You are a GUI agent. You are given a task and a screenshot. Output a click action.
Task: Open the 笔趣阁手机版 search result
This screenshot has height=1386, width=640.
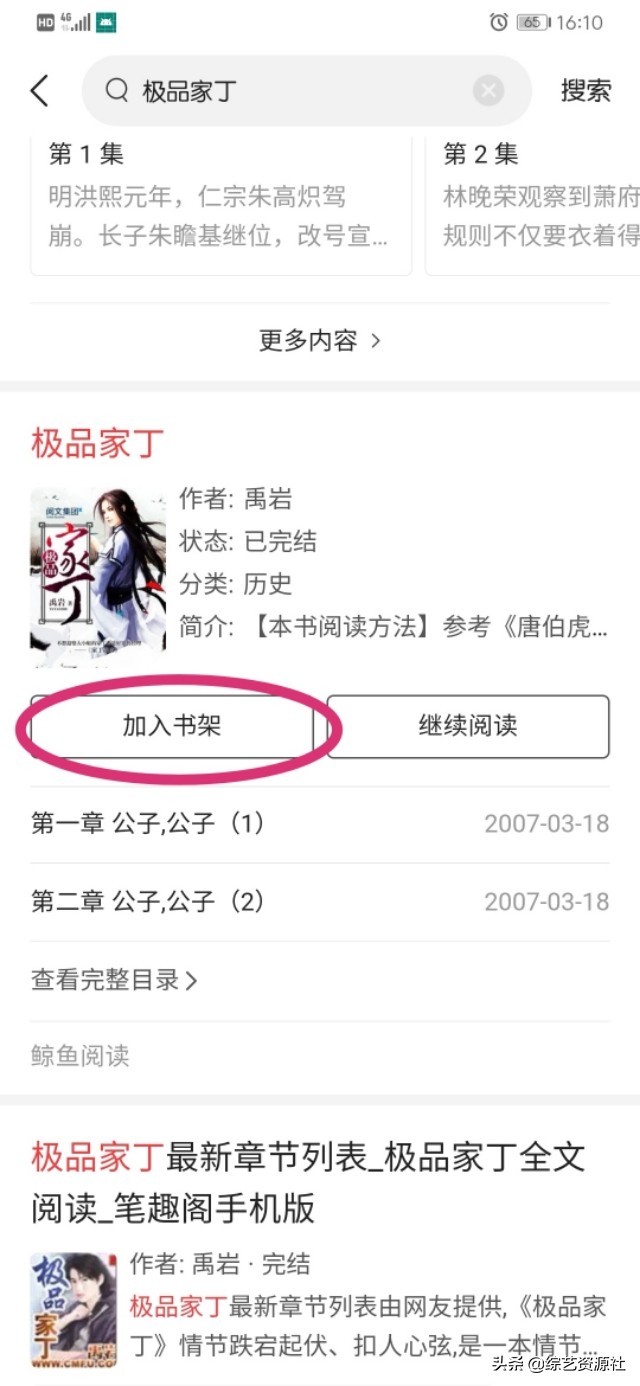tap(308, 1182)
